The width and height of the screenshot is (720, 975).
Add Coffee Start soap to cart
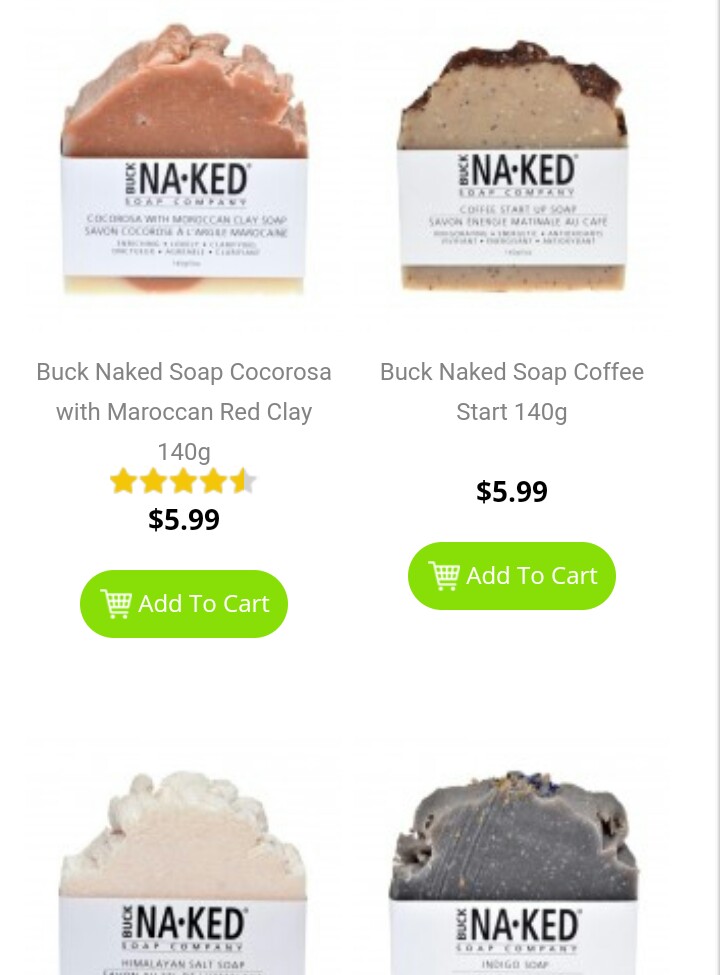[x=511, y=576]
